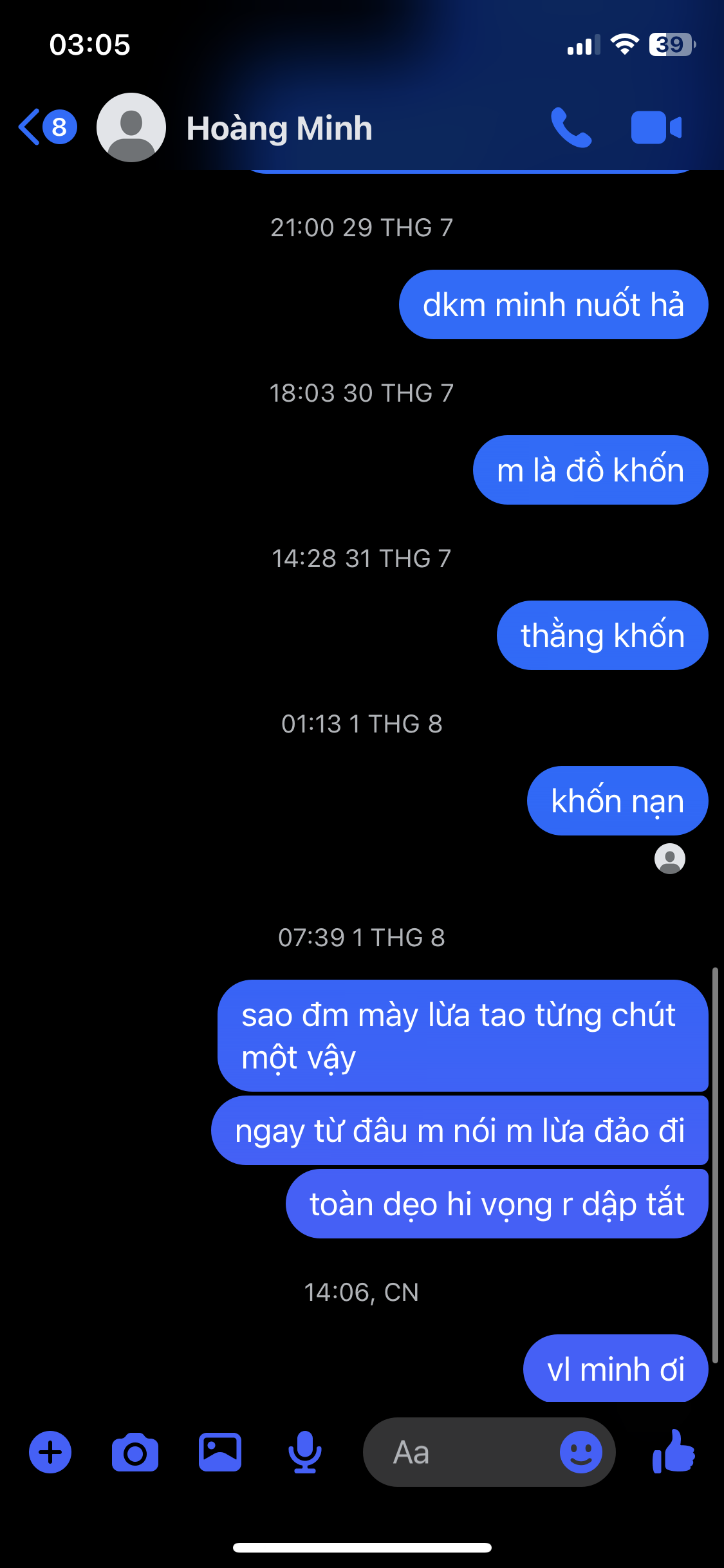The image size is (724, 1568).
Task: Open Hoàng Minh's profile details
Action: 279,128
